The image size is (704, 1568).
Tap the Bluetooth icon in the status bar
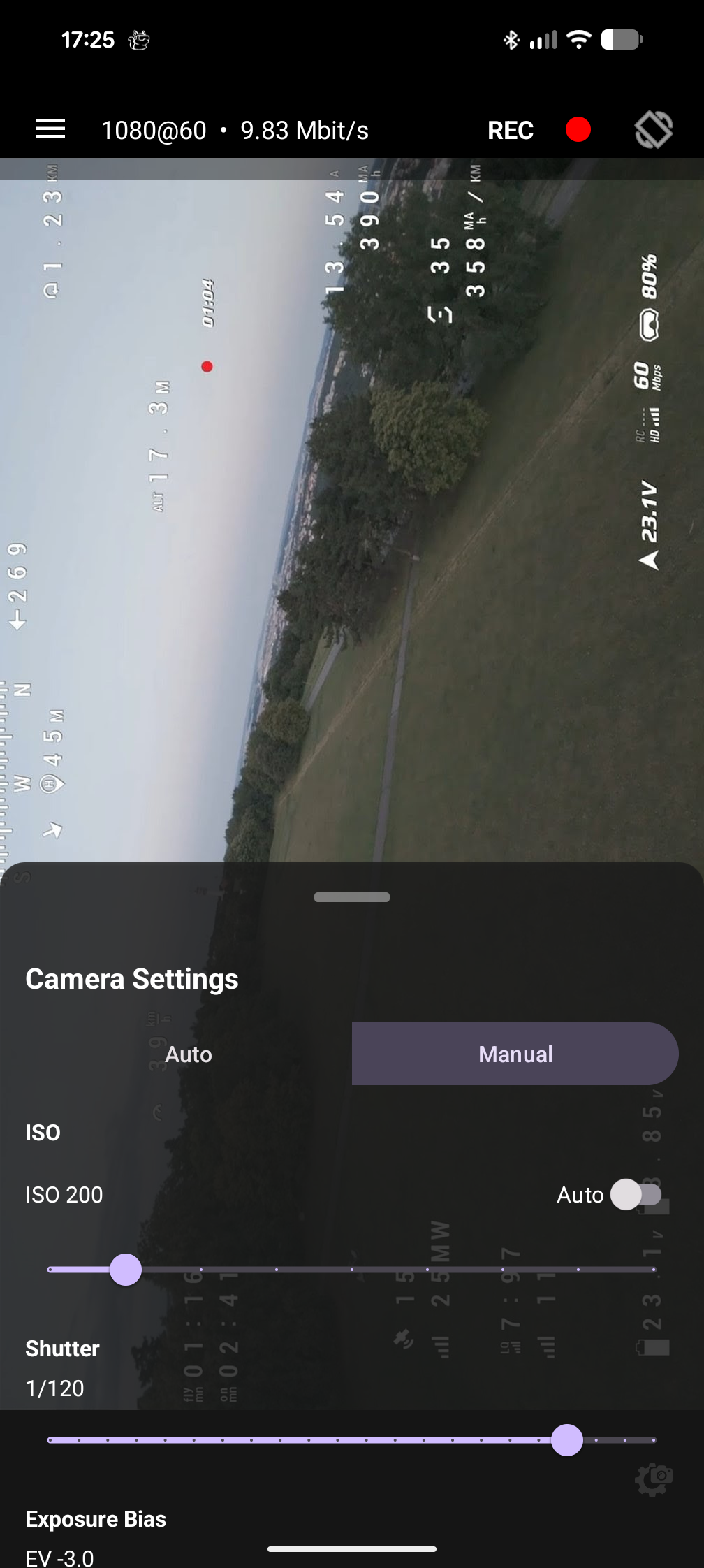coord(511,39)
